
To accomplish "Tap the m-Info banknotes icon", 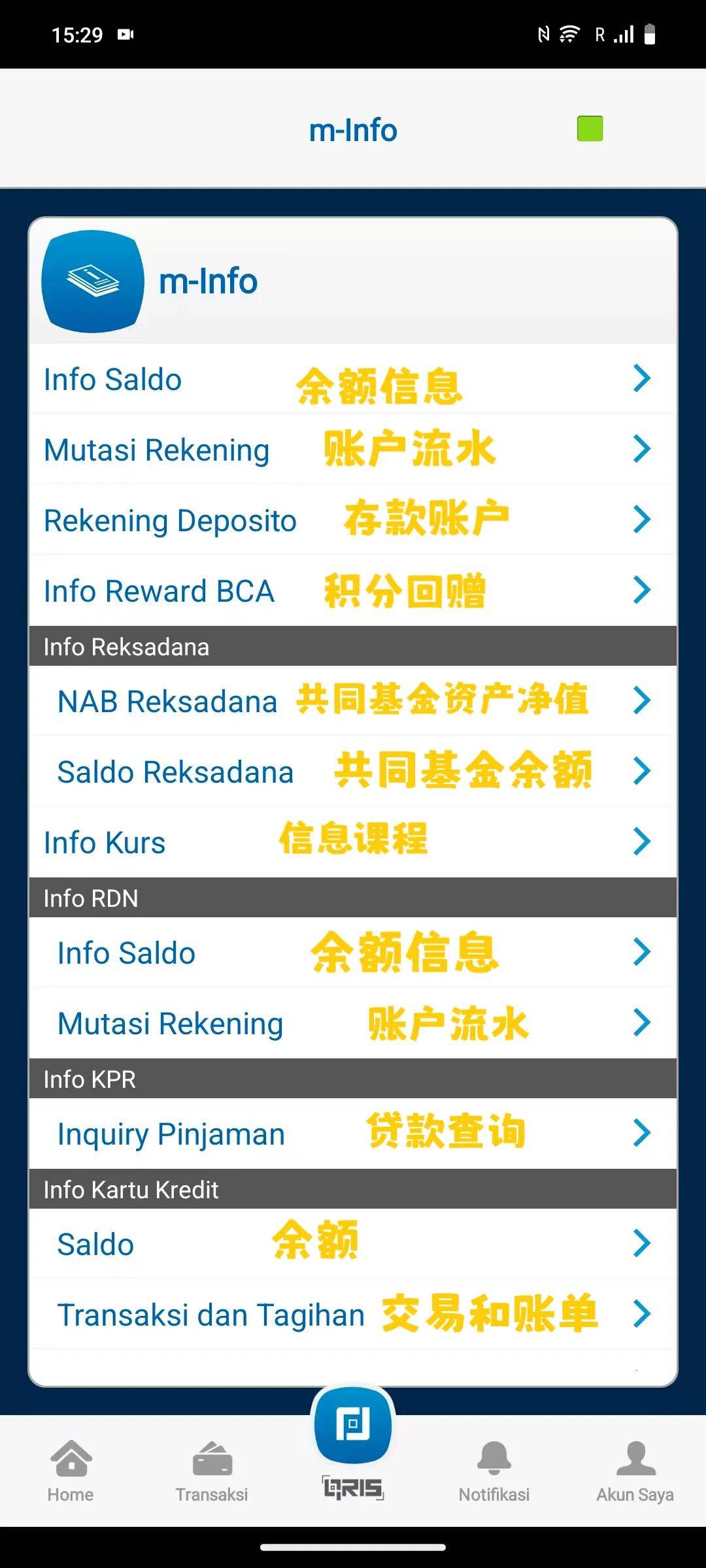I will [93, 281].
